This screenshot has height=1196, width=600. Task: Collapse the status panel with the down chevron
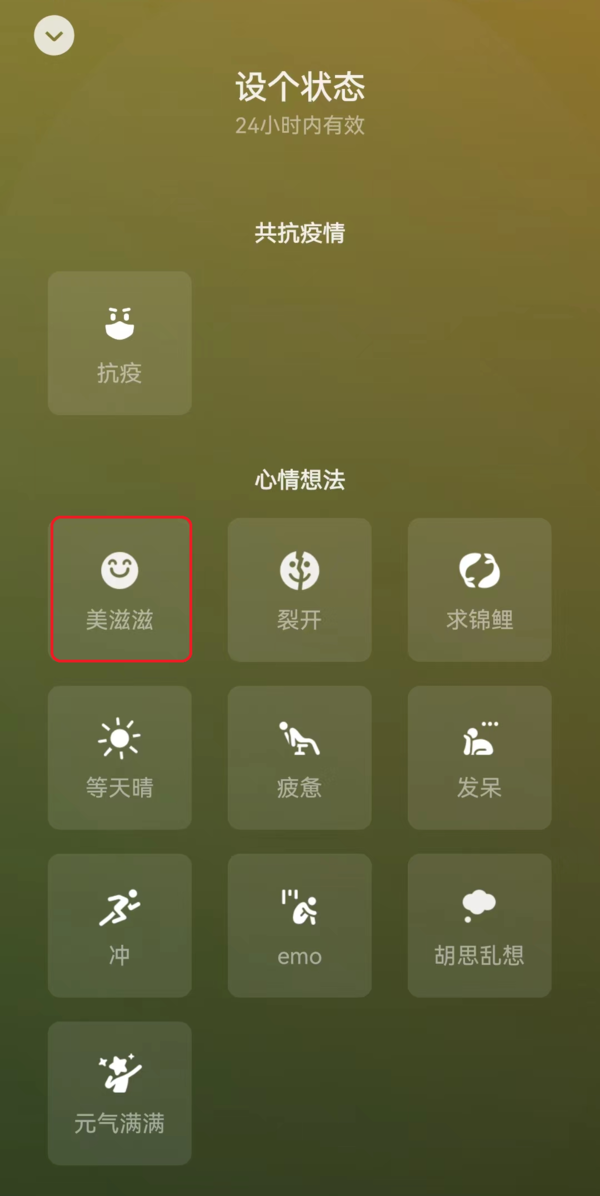tap(54, 37)
